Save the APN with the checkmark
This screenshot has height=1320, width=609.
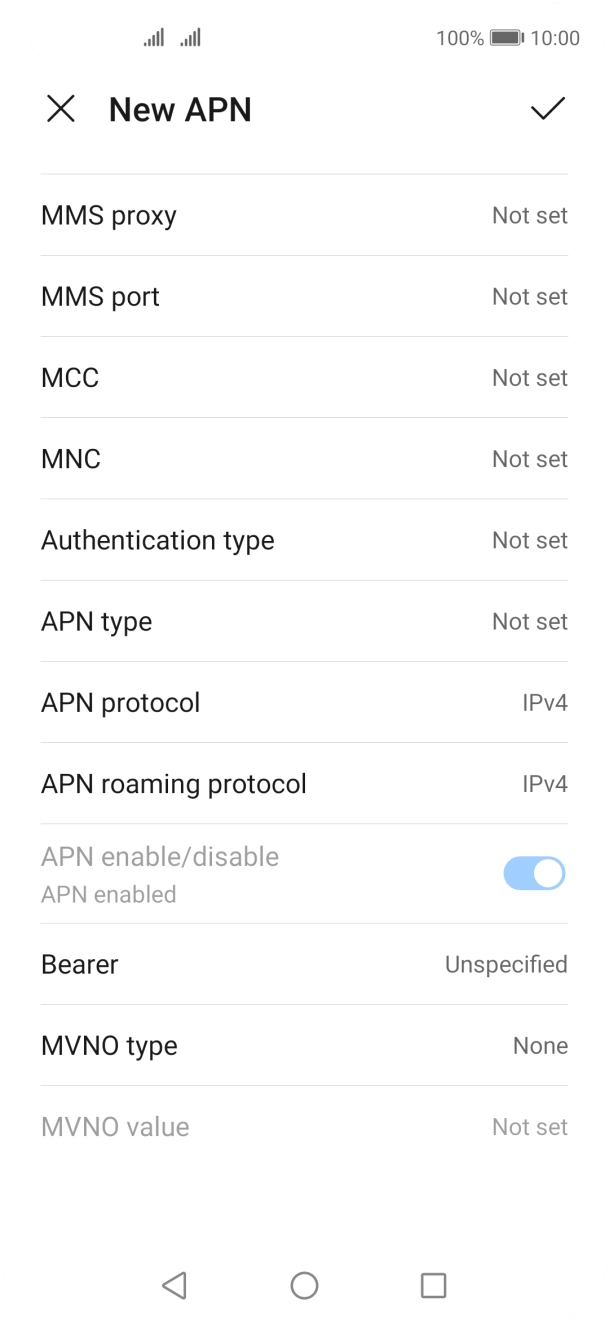click(x=548, y=109)
